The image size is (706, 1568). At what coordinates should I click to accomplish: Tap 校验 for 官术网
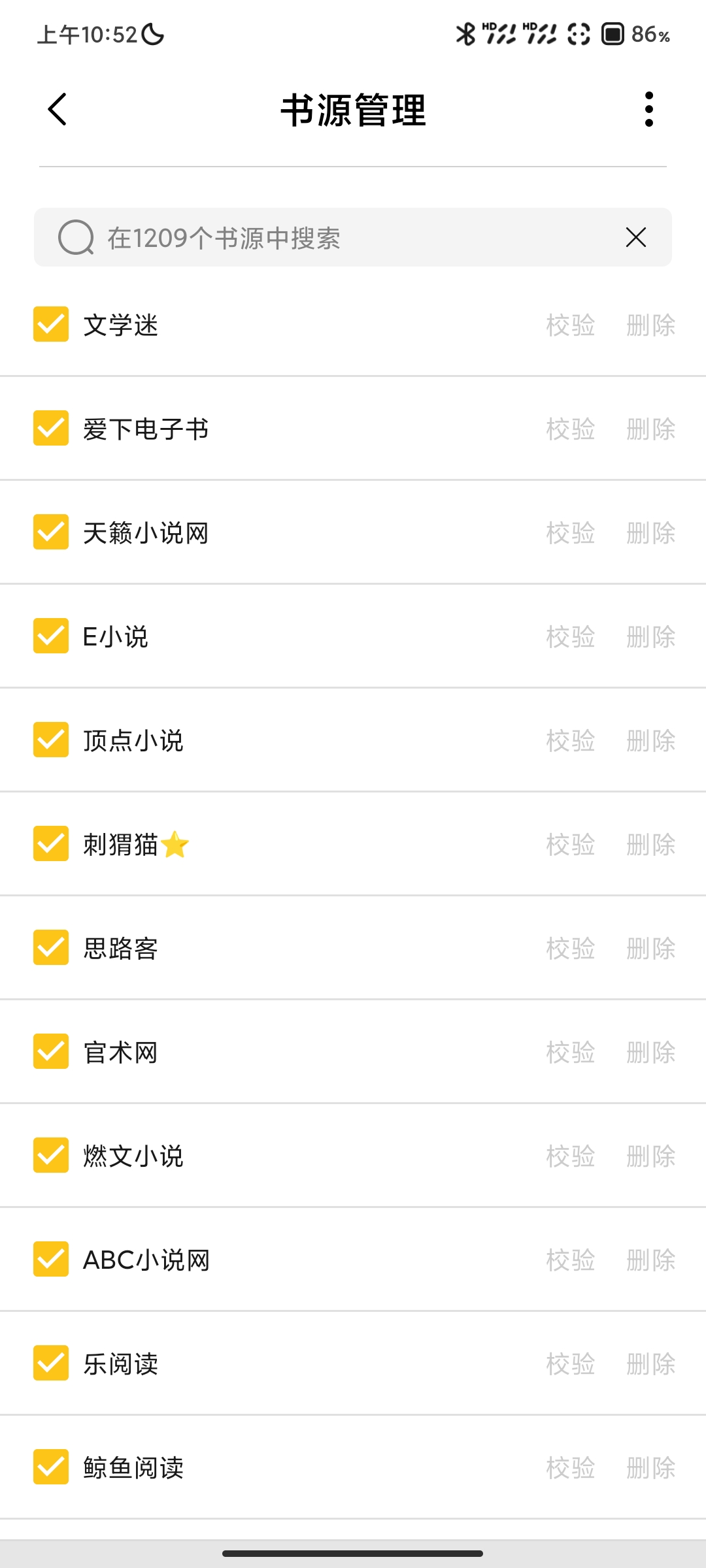(x=571, y=1053)
